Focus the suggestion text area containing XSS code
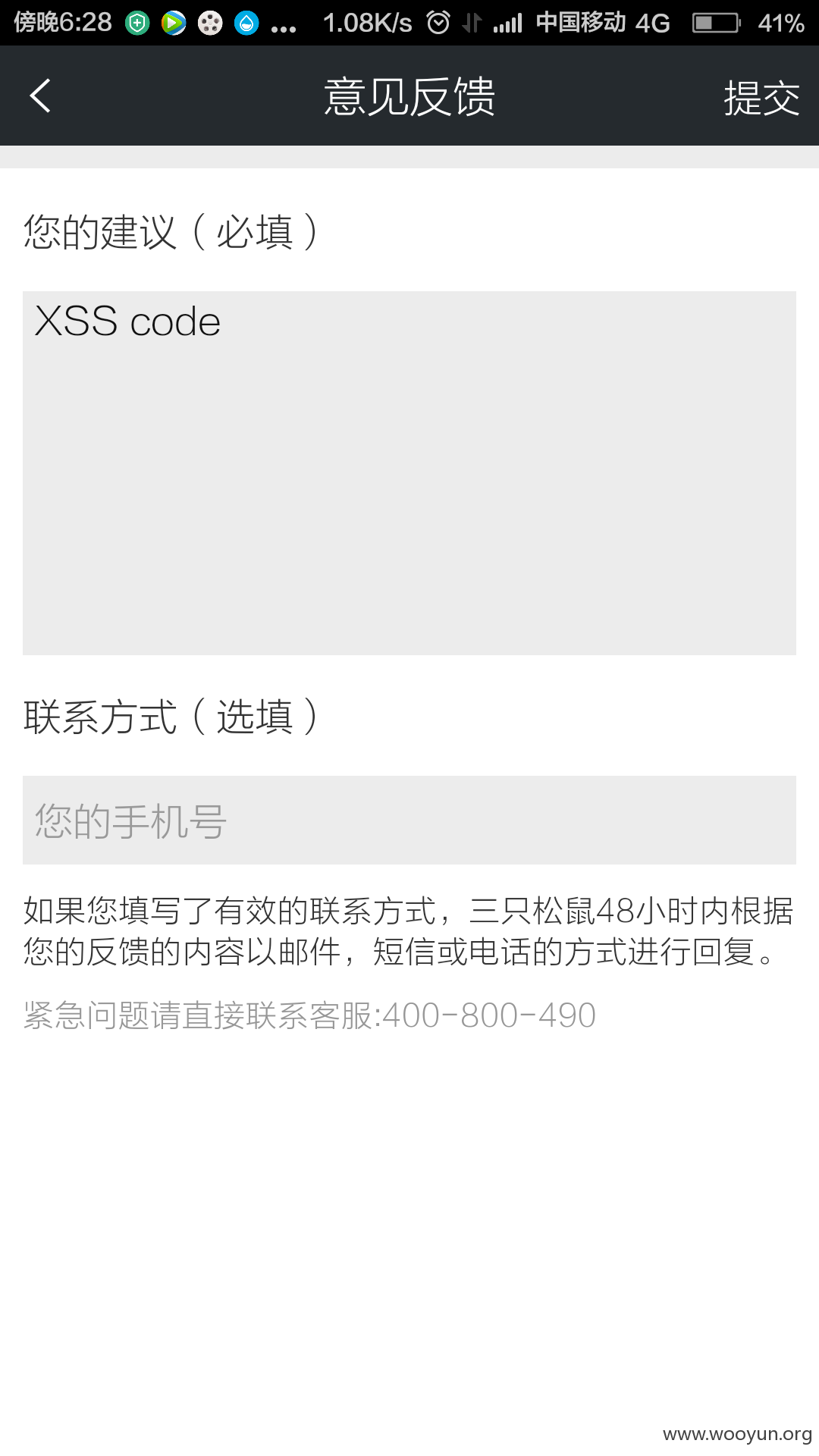The height and width of the screenshot is (1456, 819). point(409,473)
